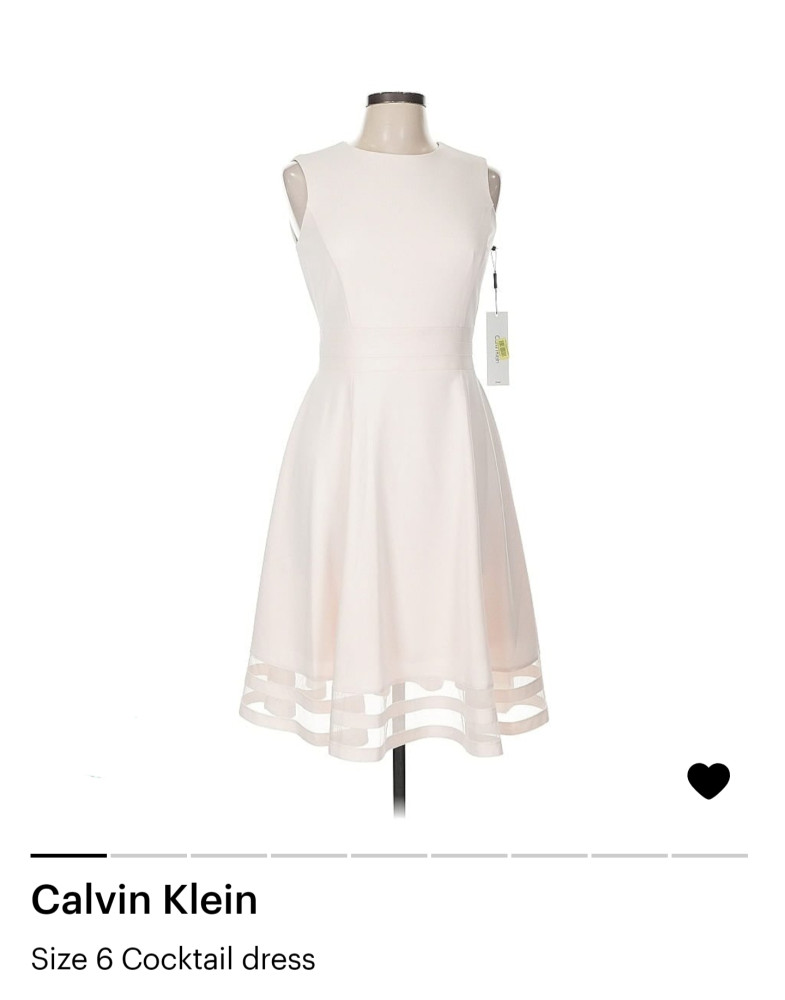Screen dimensions: 785x1000
Task: Favorite this Calvin Klein dress with the heart
Action: [x=708, y=781]
